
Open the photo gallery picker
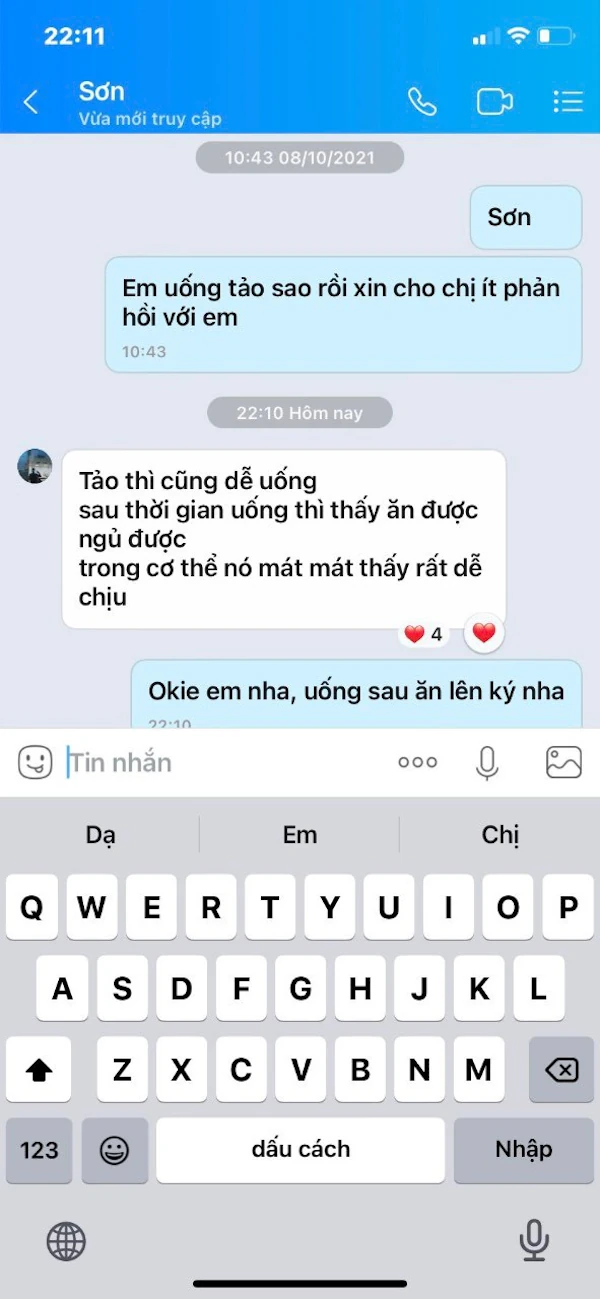[x=564, y=763]
